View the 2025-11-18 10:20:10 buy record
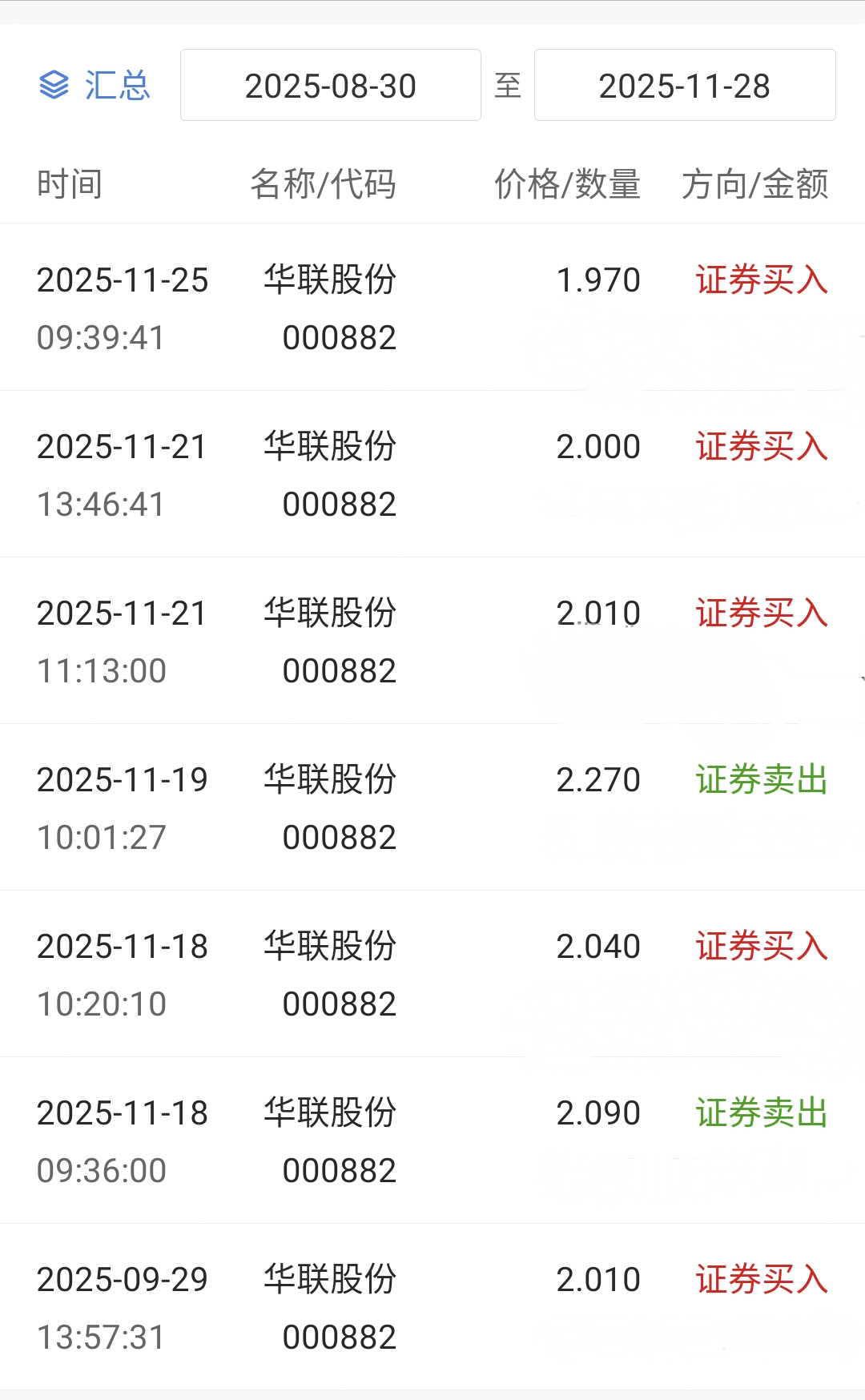 432,974
